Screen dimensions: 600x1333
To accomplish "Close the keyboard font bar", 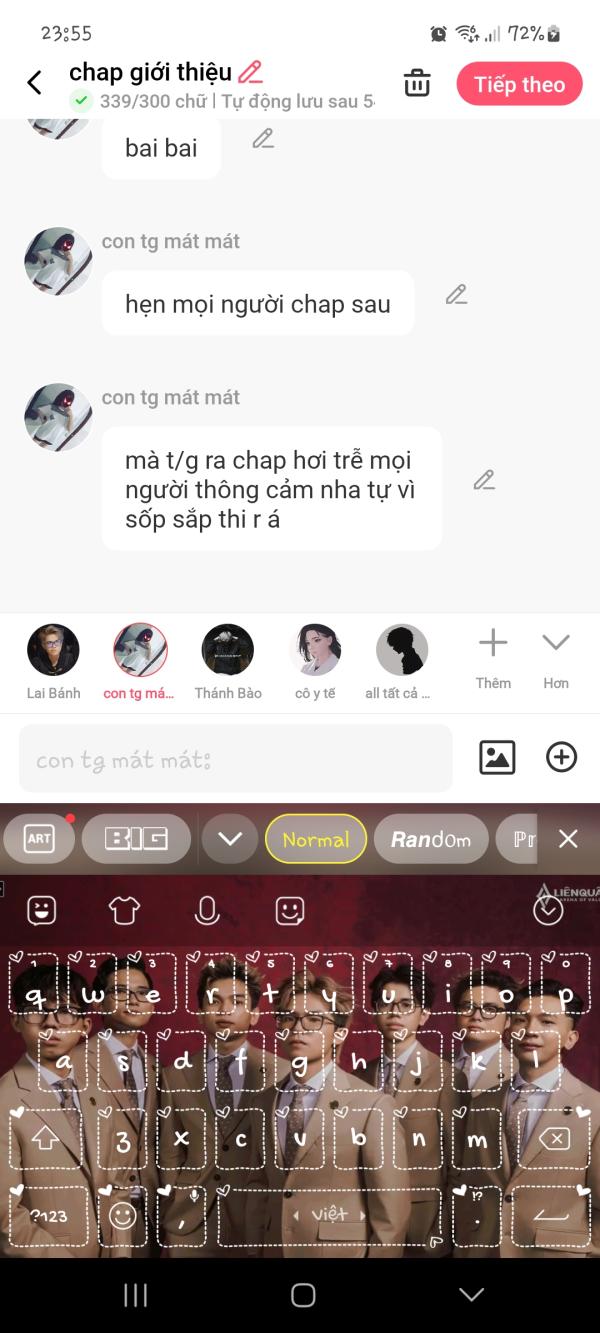I will tap(568, 839).
